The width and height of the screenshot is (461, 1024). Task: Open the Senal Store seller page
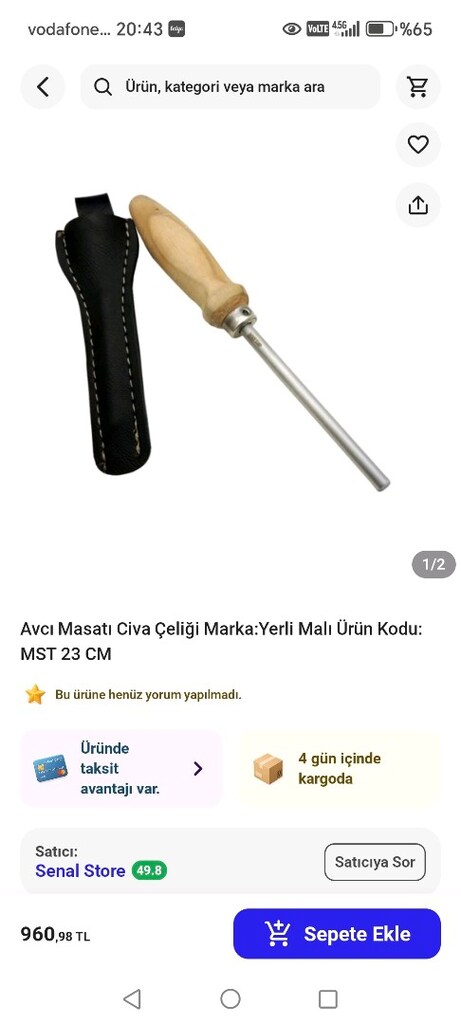pyautogui.click(x=80, y=871)
